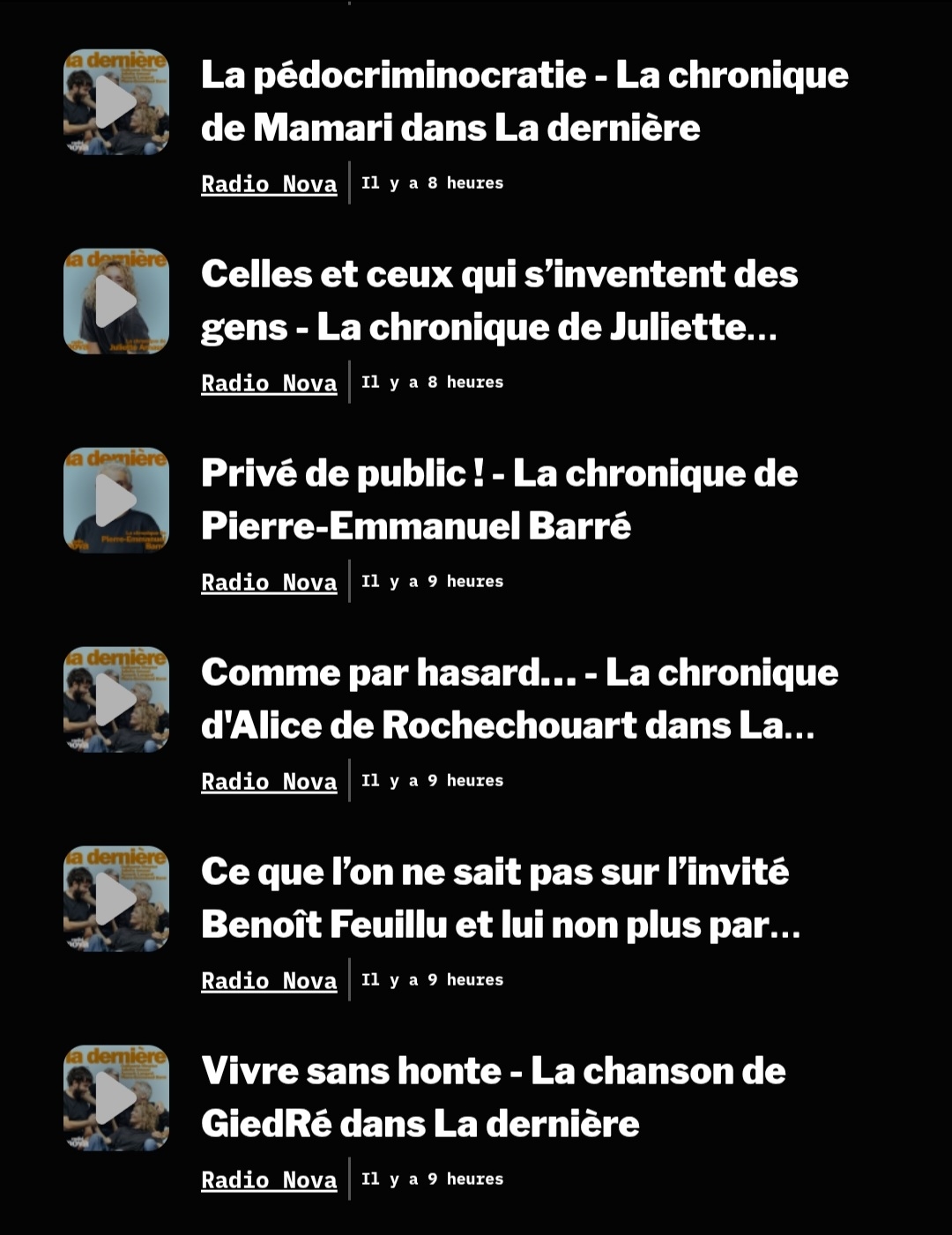952x1235 pixels.
Task: Play the Benoît Feuillu episode
Action: (x=115, y=898)
